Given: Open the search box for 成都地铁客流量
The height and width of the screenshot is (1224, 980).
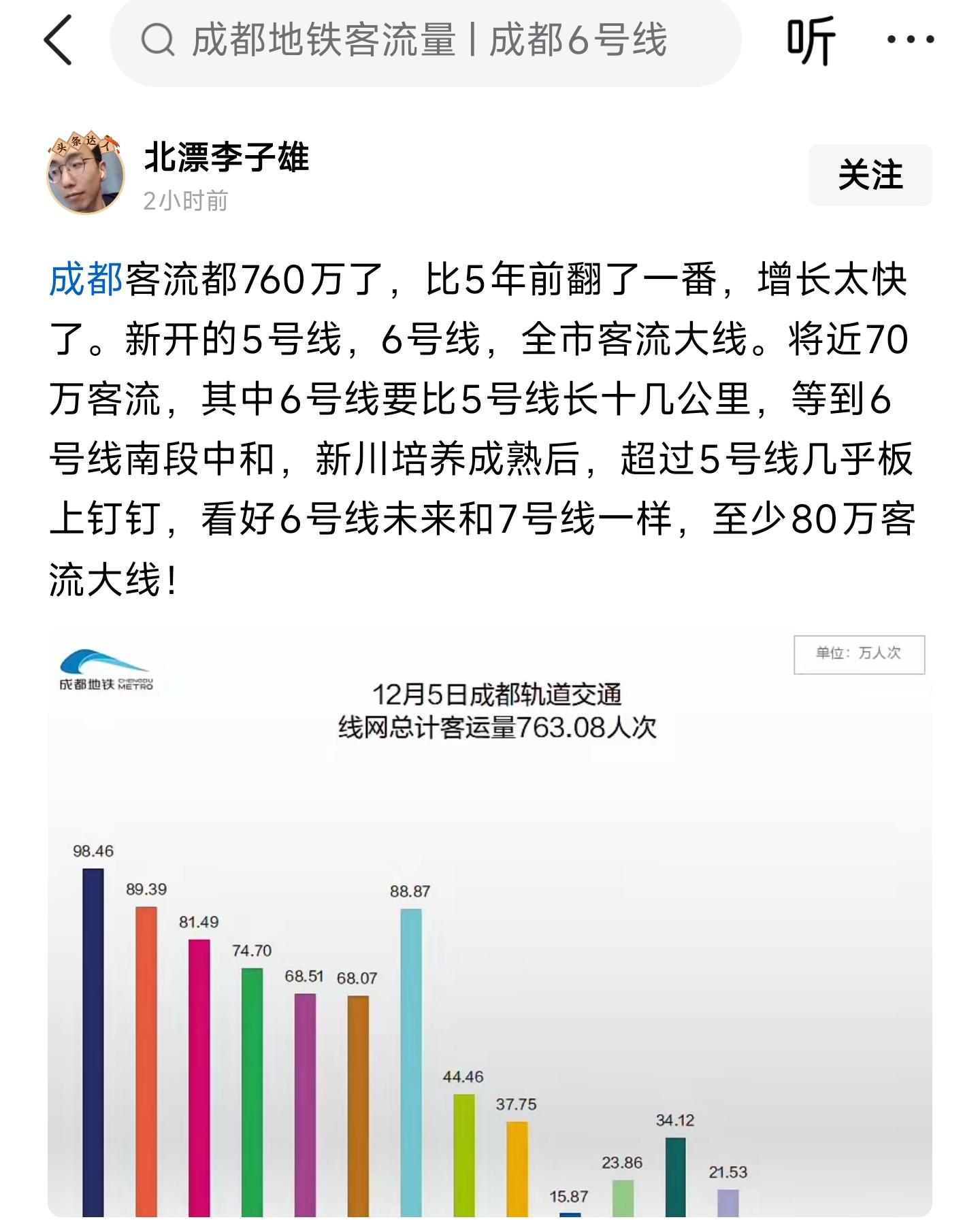Looking at the screenshot, I should point(425,41).
